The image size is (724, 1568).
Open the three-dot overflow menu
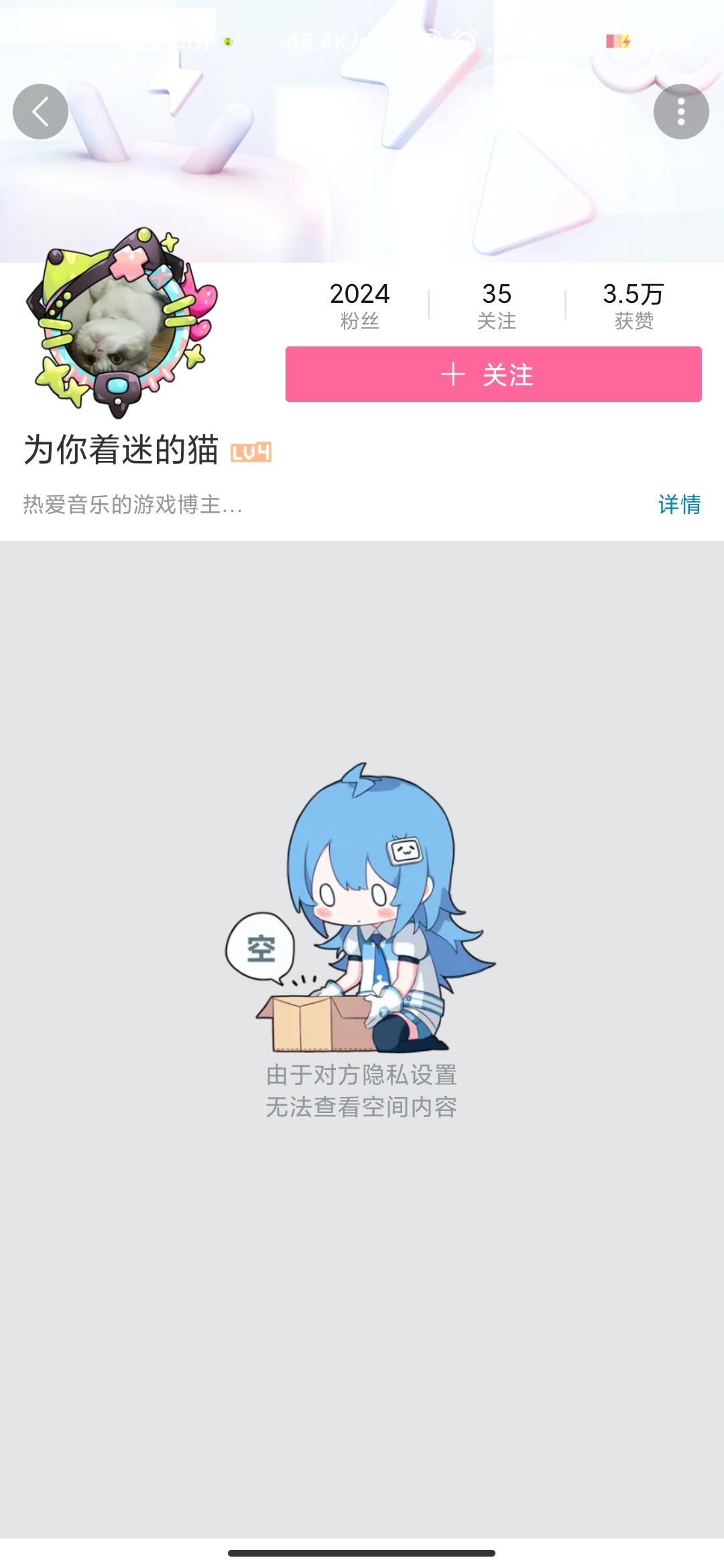[x=681, y=111]
